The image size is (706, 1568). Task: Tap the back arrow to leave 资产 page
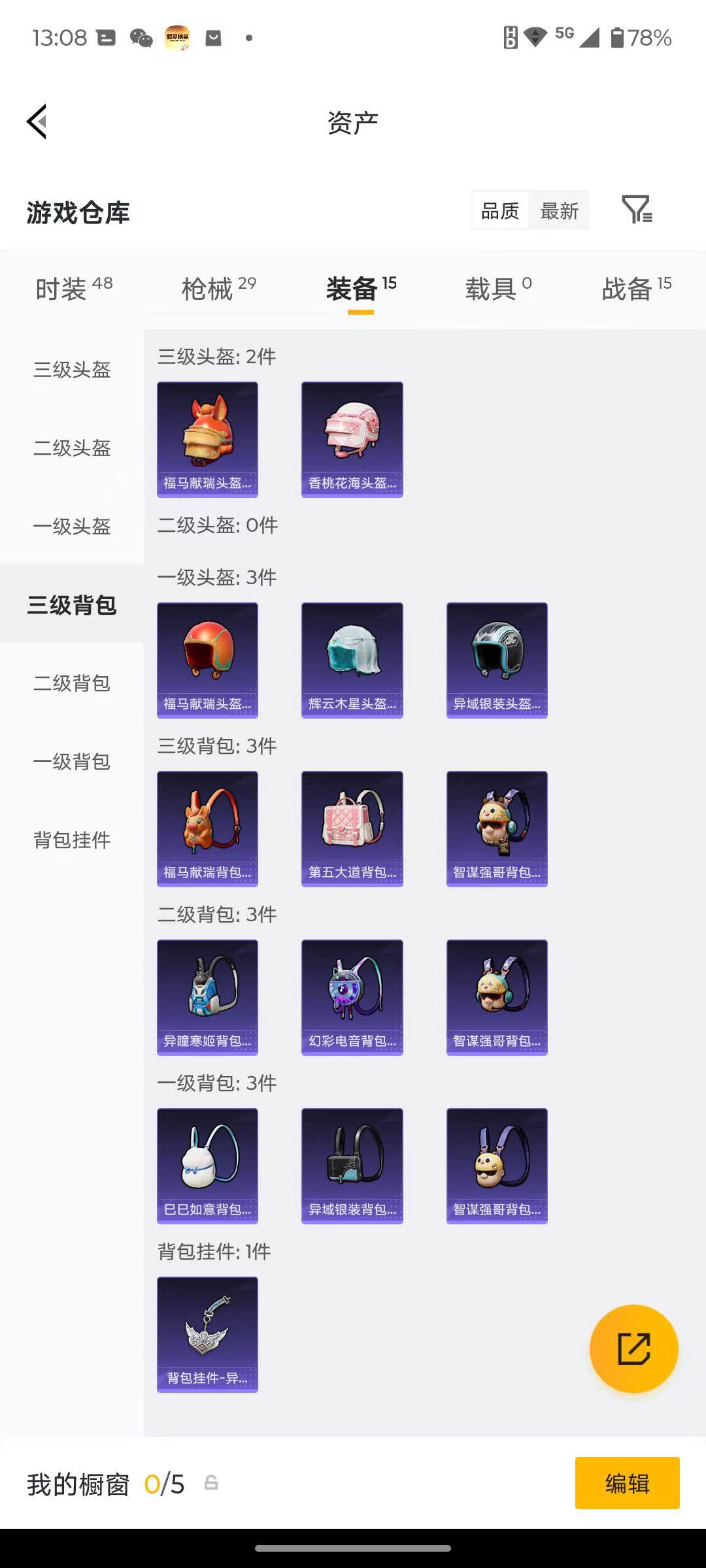(x=37, y=122)
